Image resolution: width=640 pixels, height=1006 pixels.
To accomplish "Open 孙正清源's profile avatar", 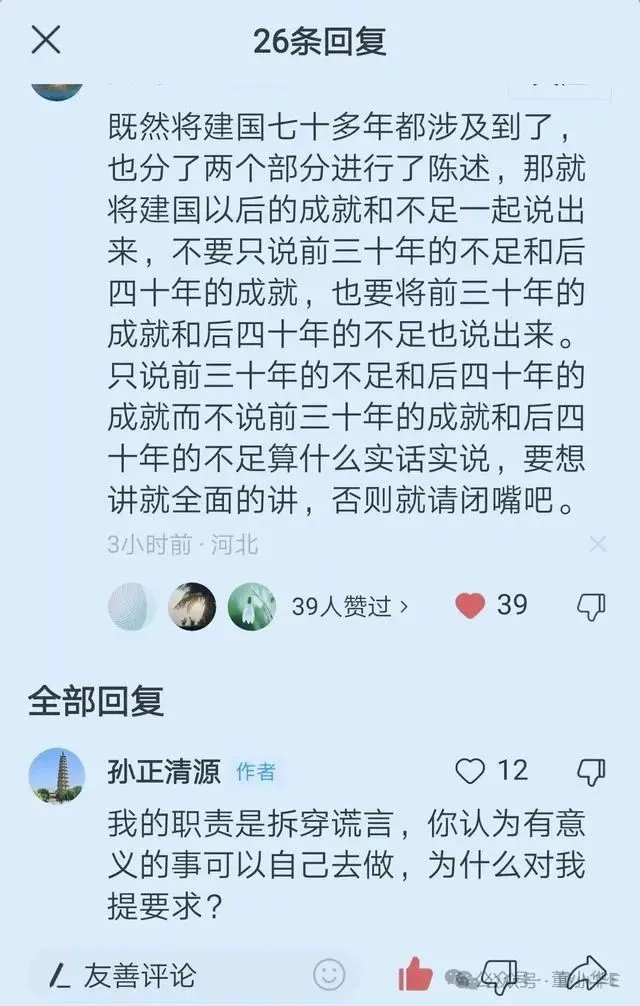I will pyautogui.click(x=57, y=775).
